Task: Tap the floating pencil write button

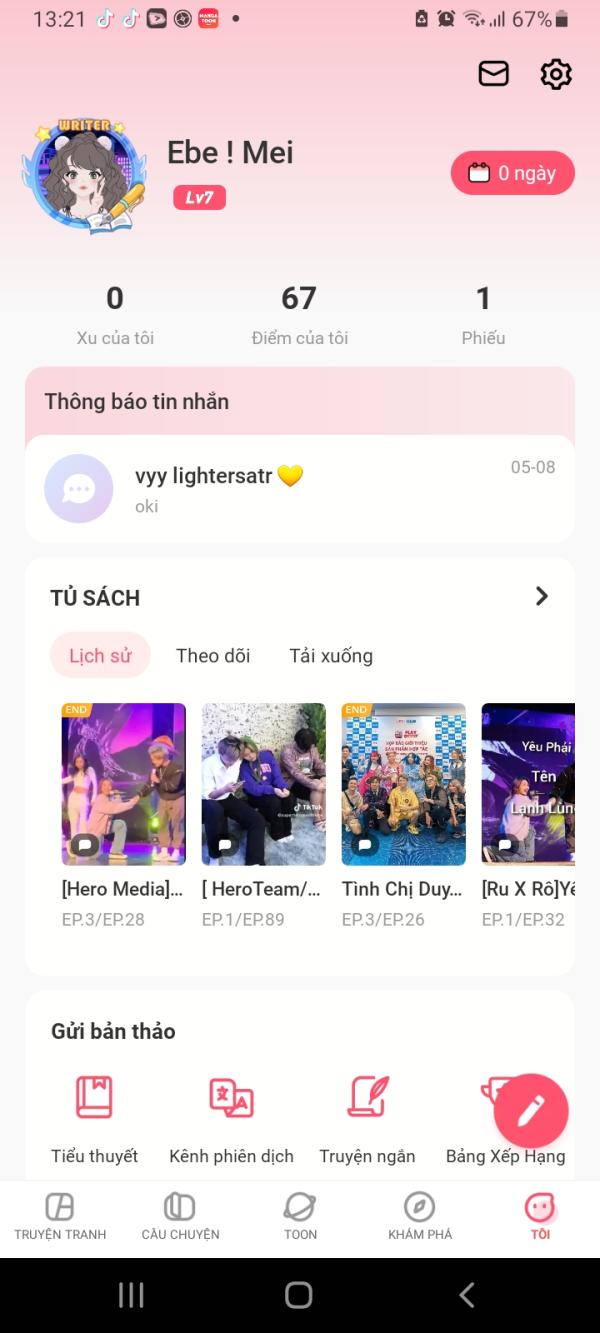Action: pos(531,1110)
